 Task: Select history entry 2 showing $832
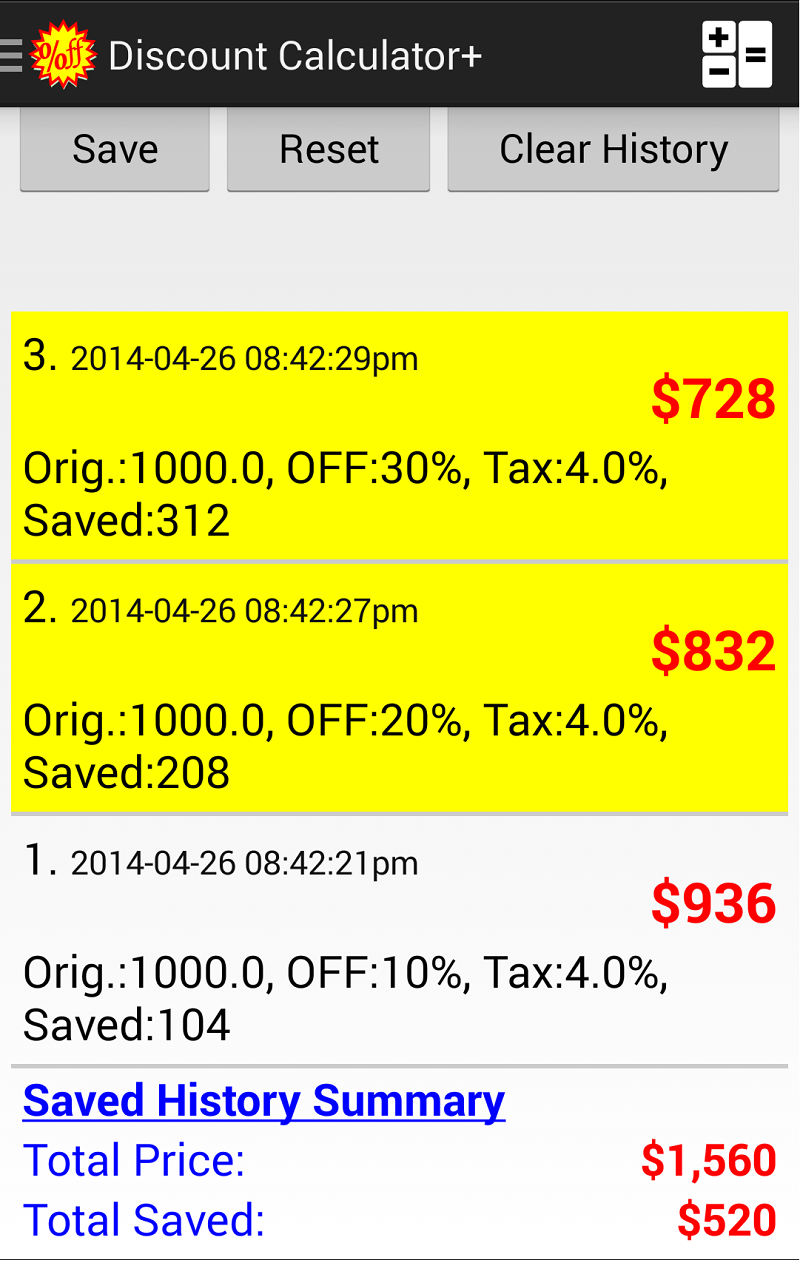(x=400, y=687)
